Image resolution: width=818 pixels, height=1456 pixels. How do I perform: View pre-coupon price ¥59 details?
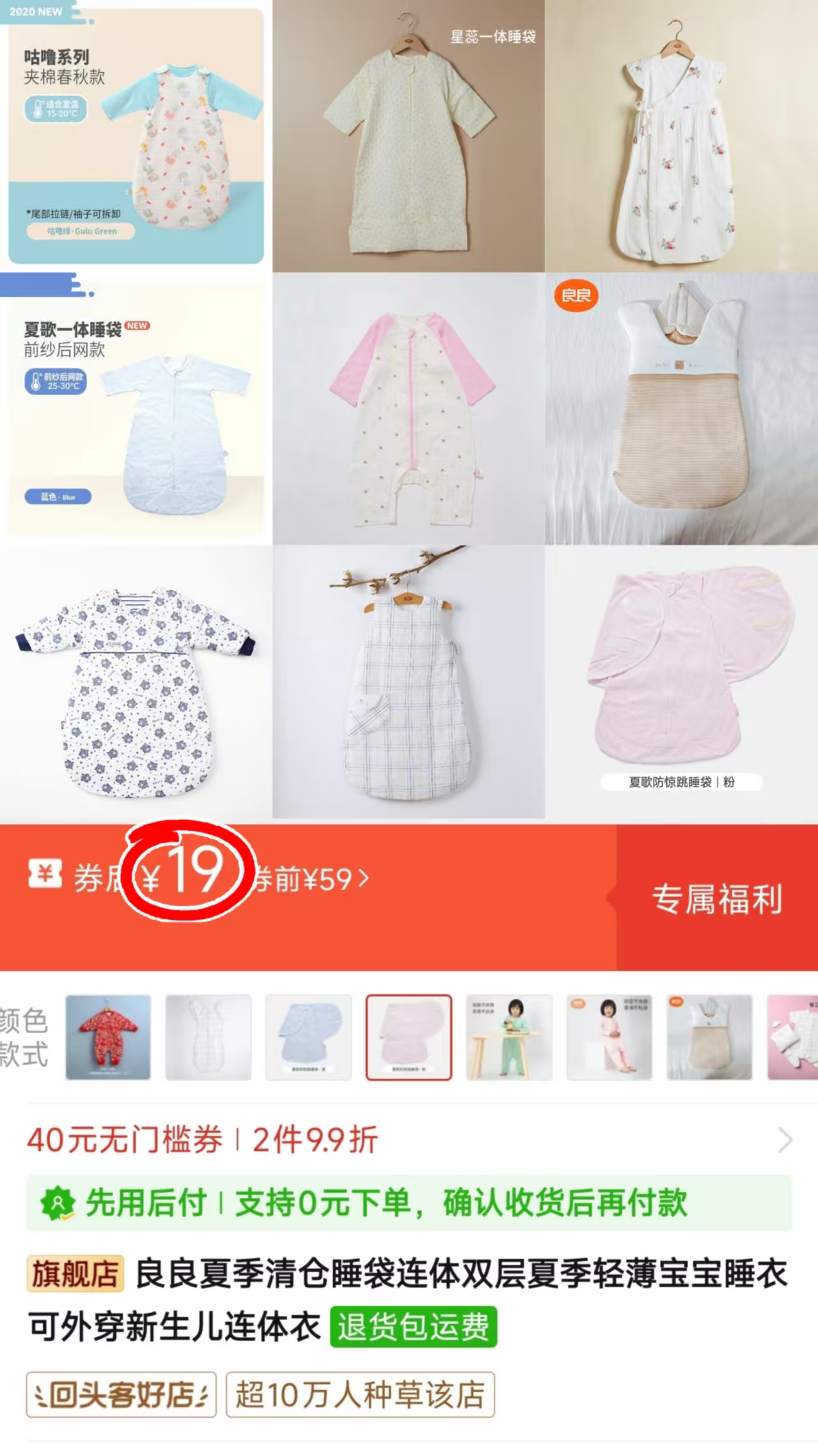[312, 879]
